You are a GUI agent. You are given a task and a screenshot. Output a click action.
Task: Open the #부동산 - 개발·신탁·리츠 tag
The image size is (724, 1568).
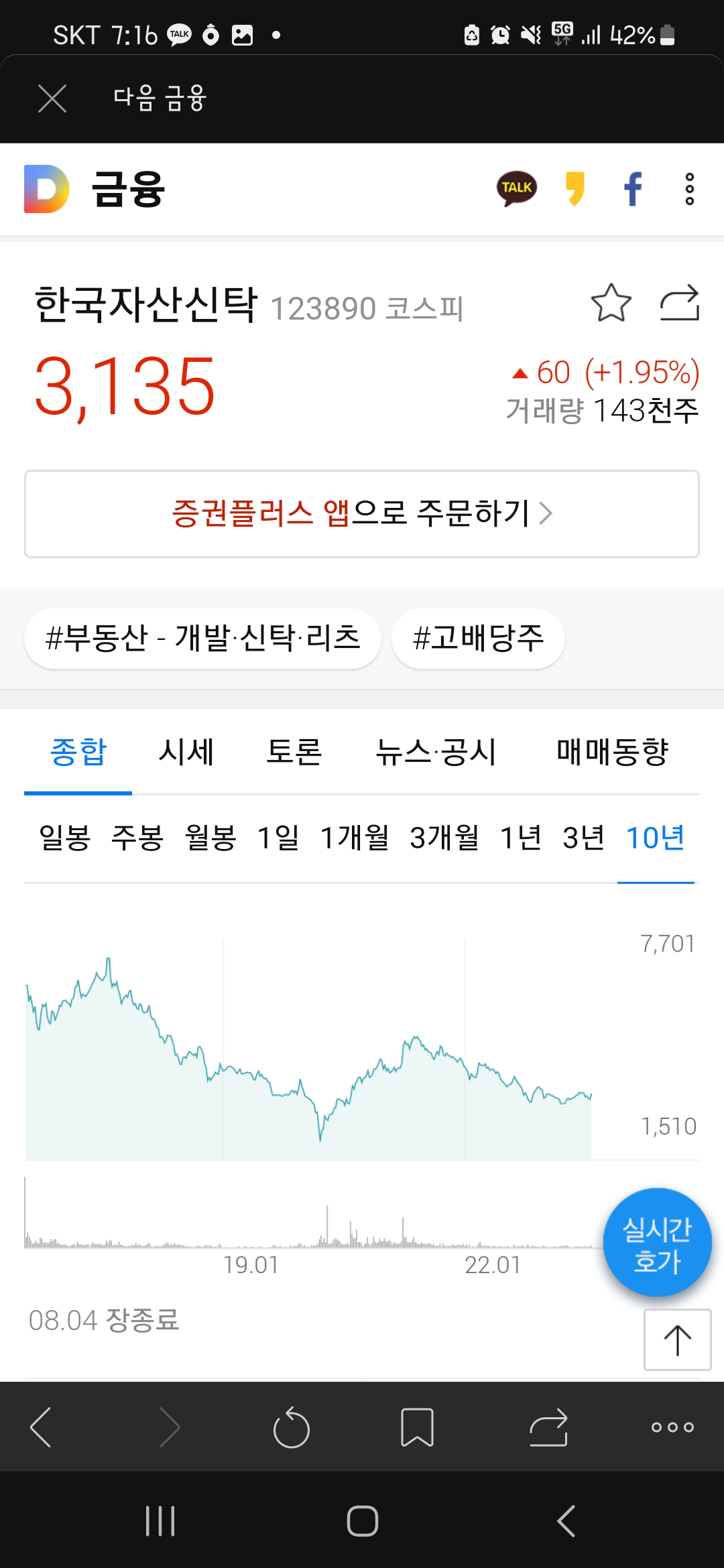pos(202,638)
